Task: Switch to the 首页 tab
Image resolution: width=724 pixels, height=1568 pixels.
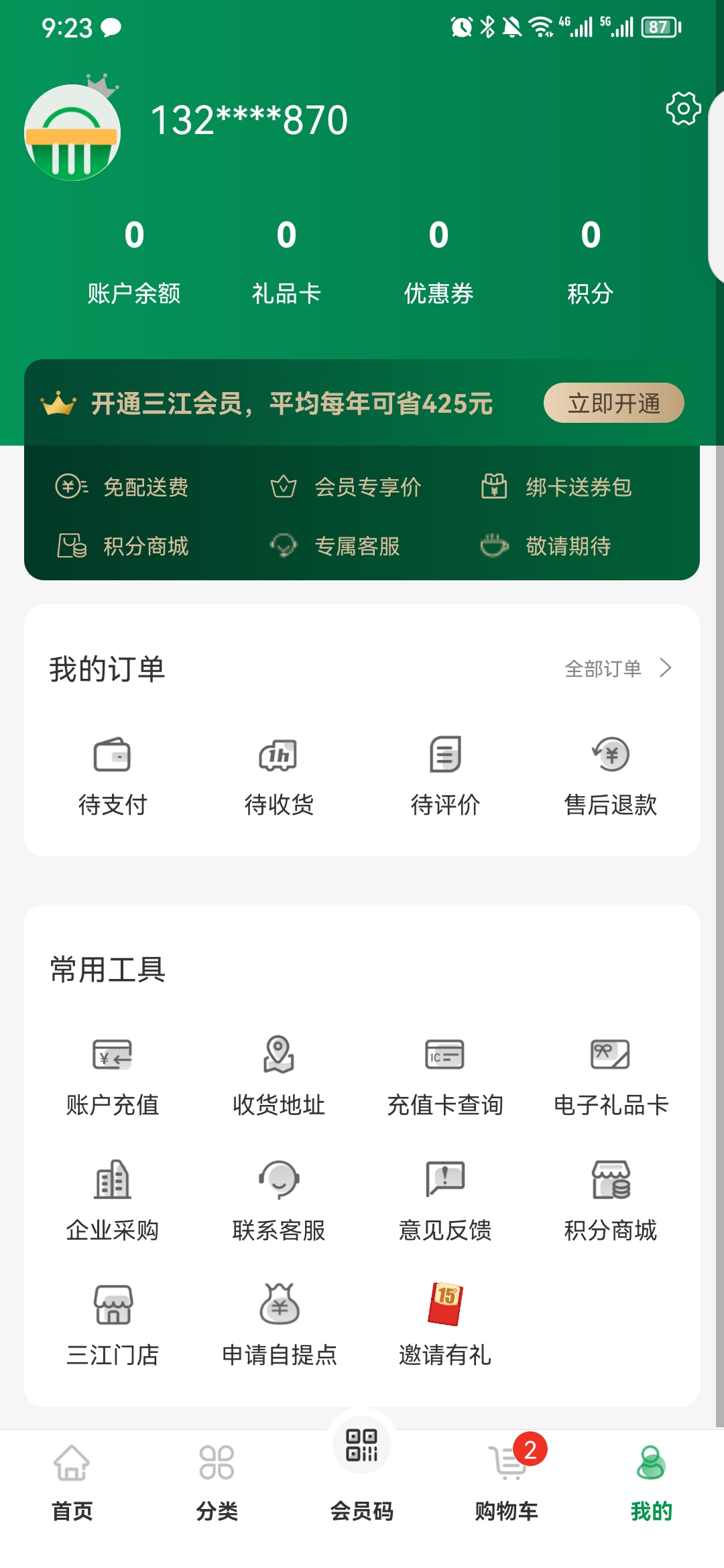Action: (x=72, y=1482)
